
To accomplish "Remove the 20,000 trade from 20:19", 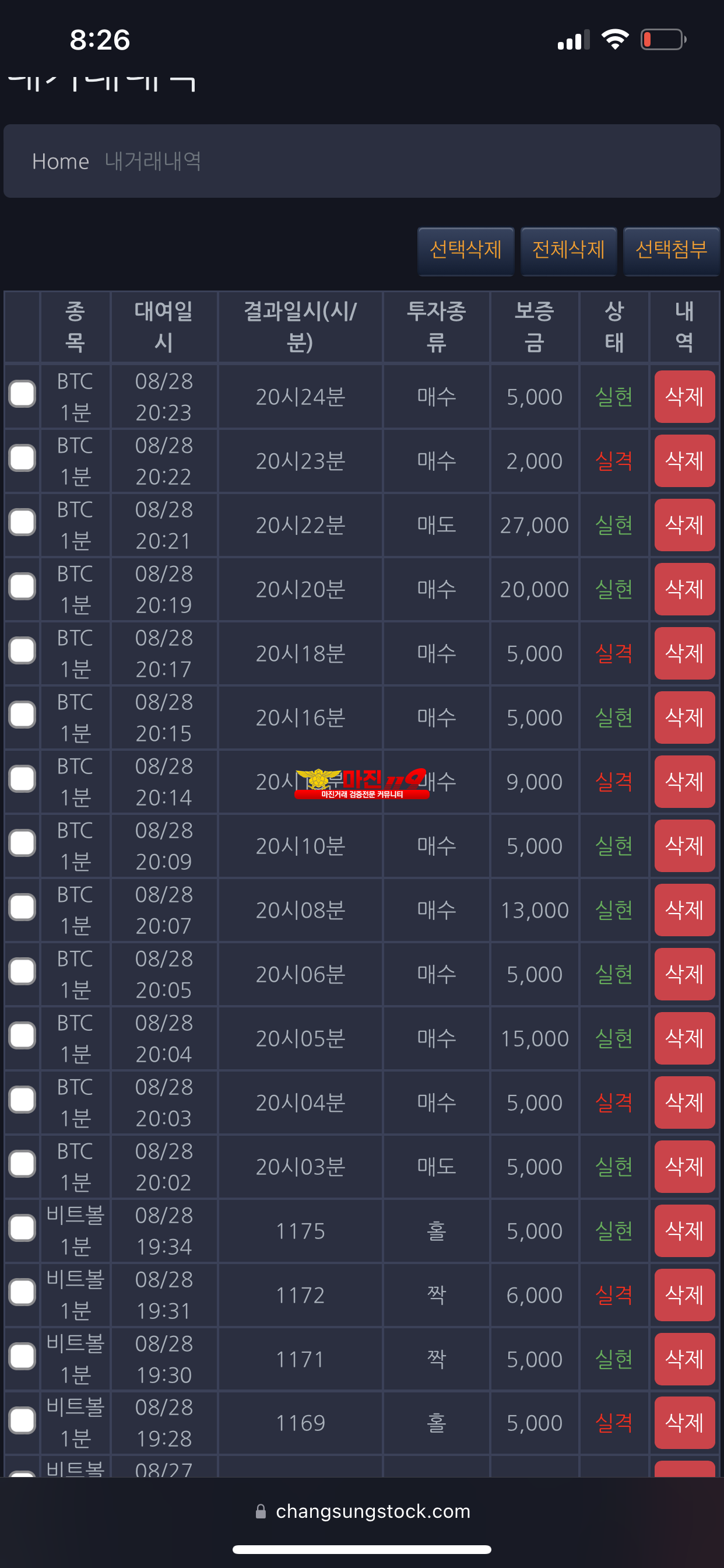I will pyautogui.click(x=684, y=589).
